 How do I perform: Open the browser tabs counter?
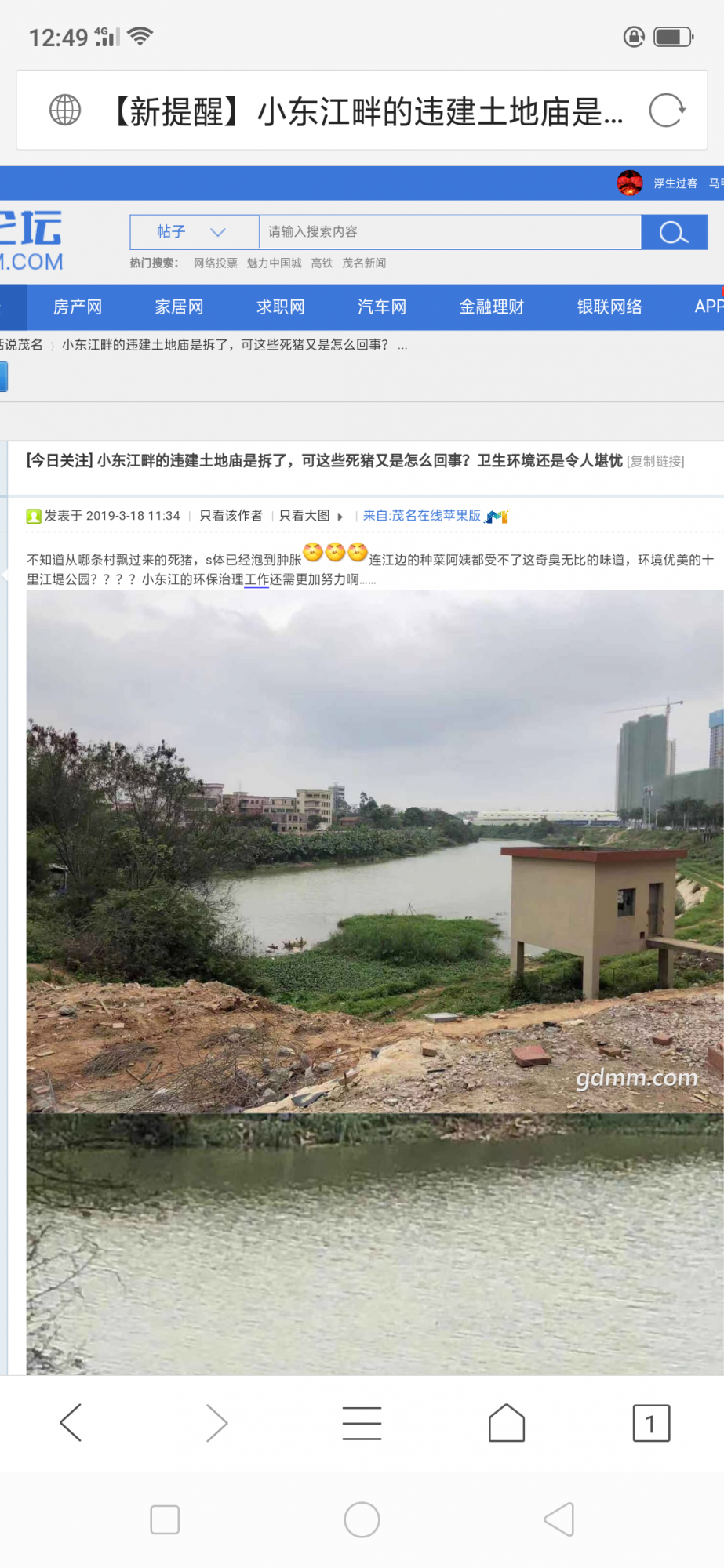(x=651, y=1423)
